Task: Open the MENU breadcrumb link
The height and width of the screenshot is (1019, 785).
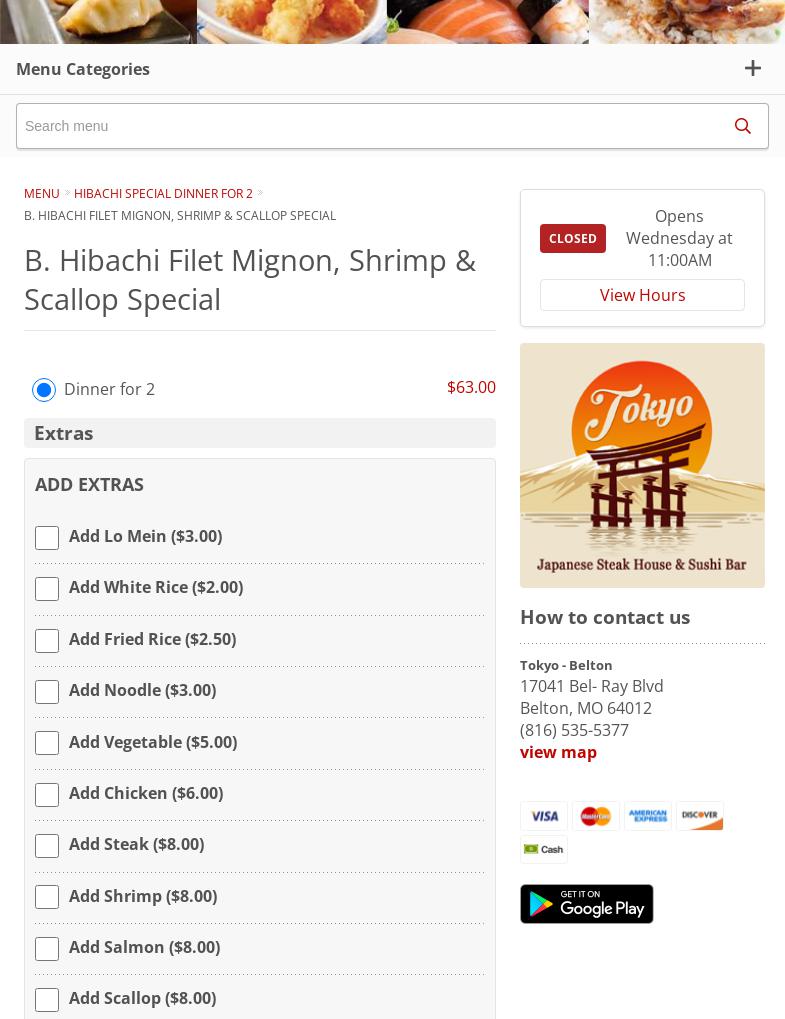Action: point(42,193)
